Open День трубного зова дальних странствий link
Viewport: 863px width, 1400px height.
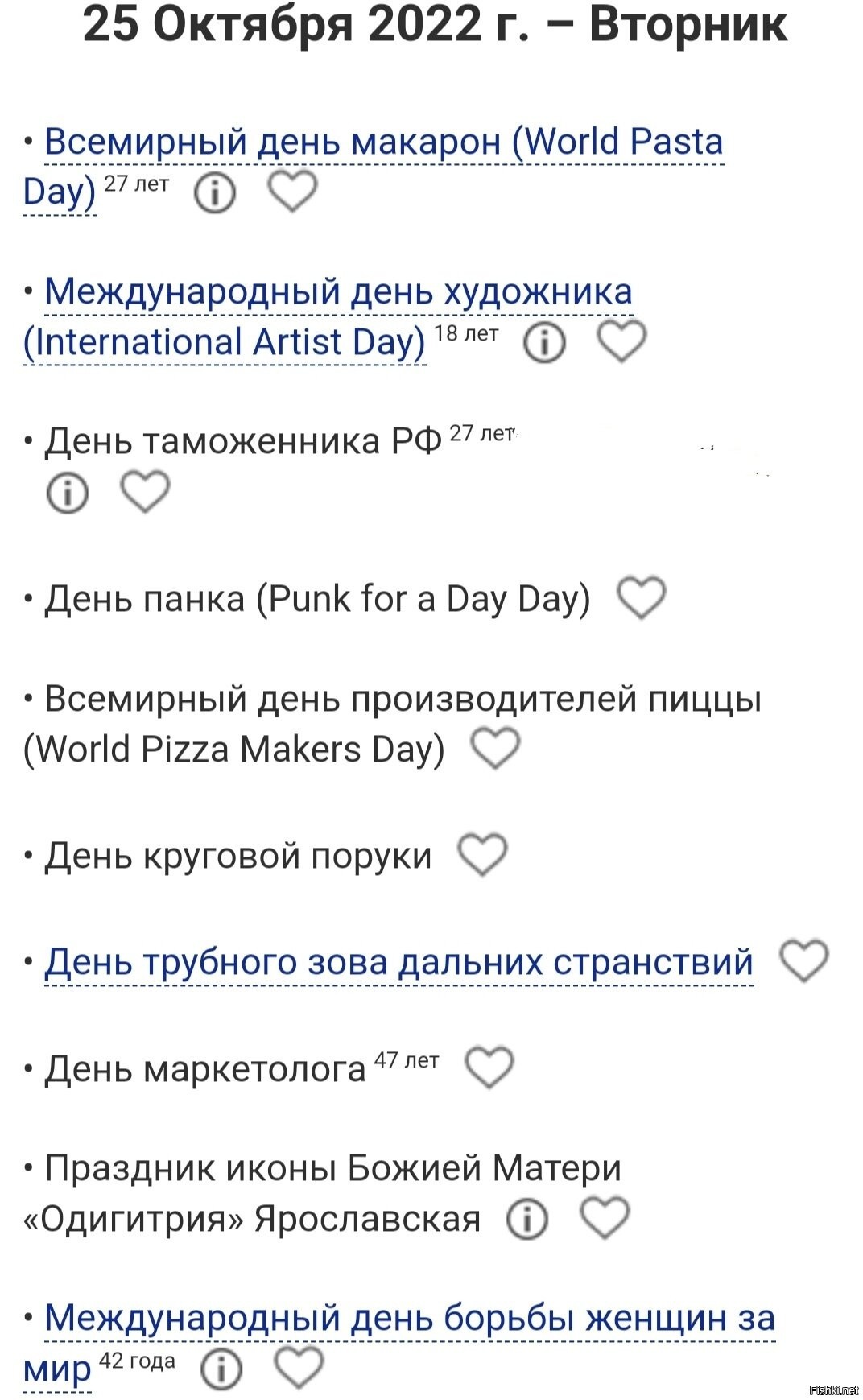[x=398, y=963]
